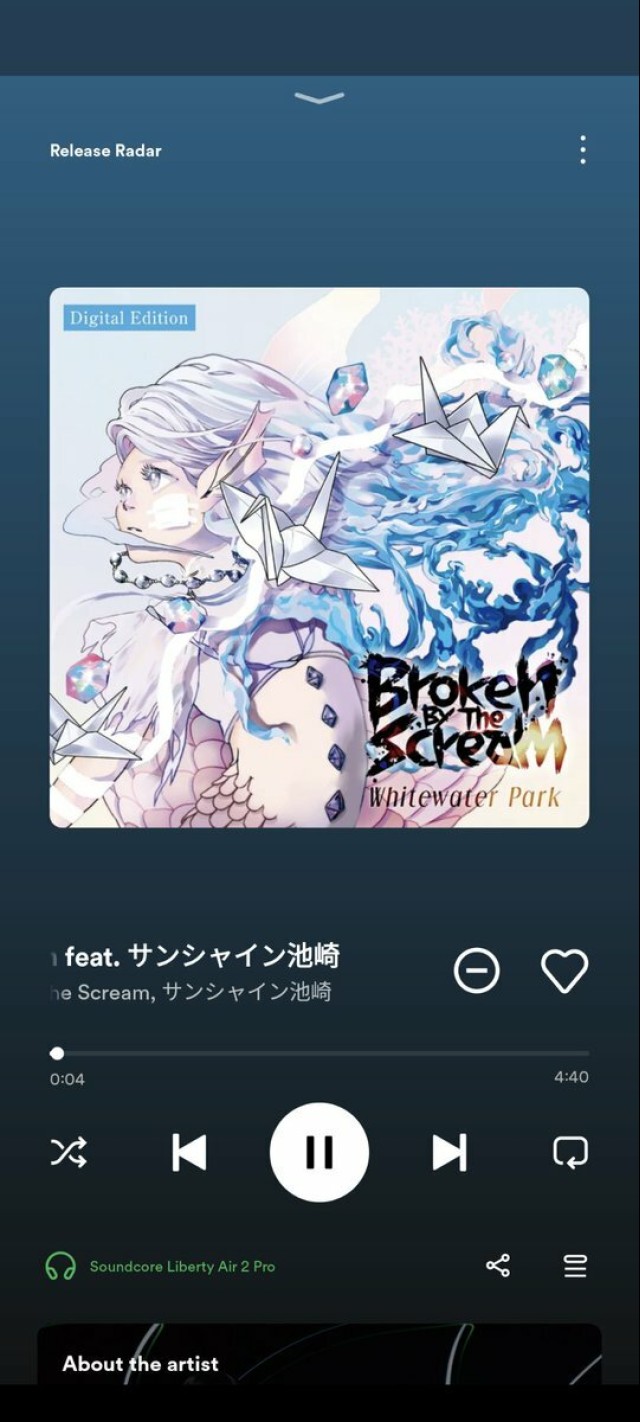The height and width of the screenshot is (1422, 640).
Task: Hide this song with the minus icon
Action: click(x=476, y=971)
